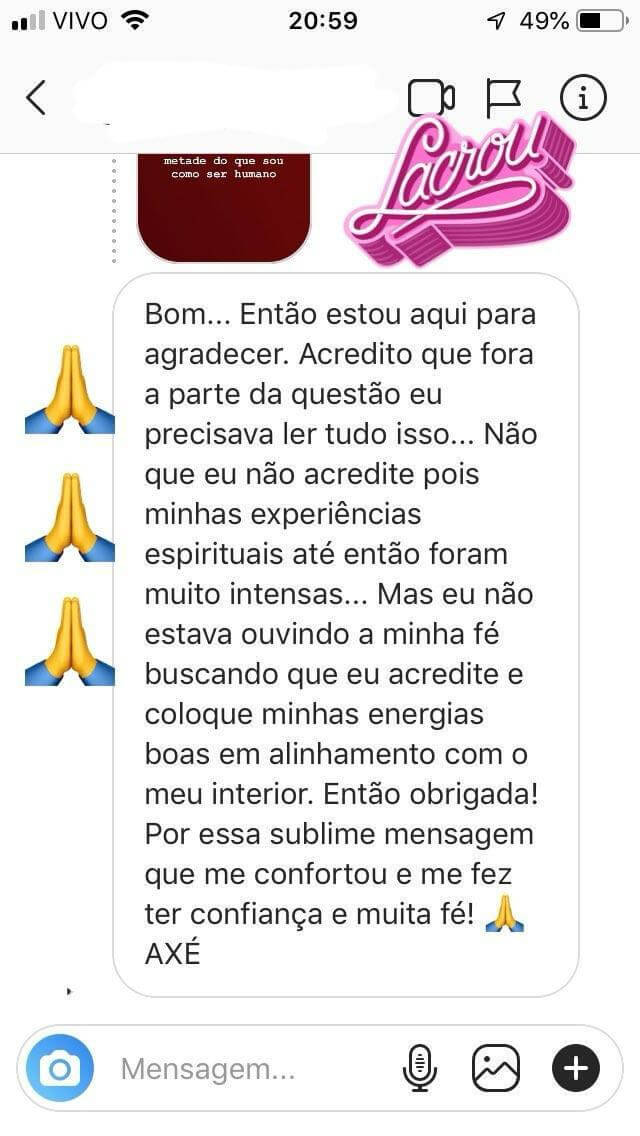The height and width of the screenshot is (1136, 640).
Task: Go back to the message list
Action: point(36,97)
